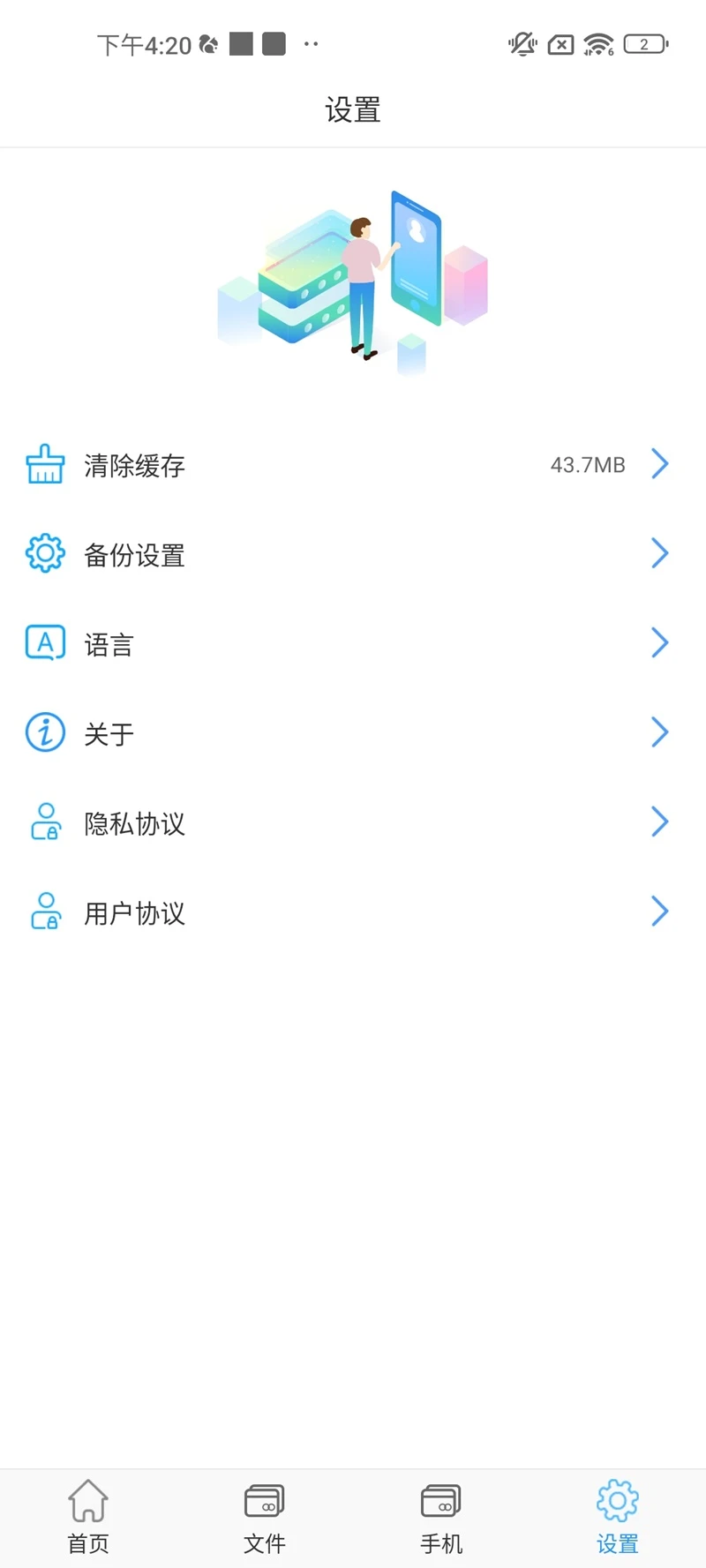Open the 关于 page chevron

click(x=659, y=732)
